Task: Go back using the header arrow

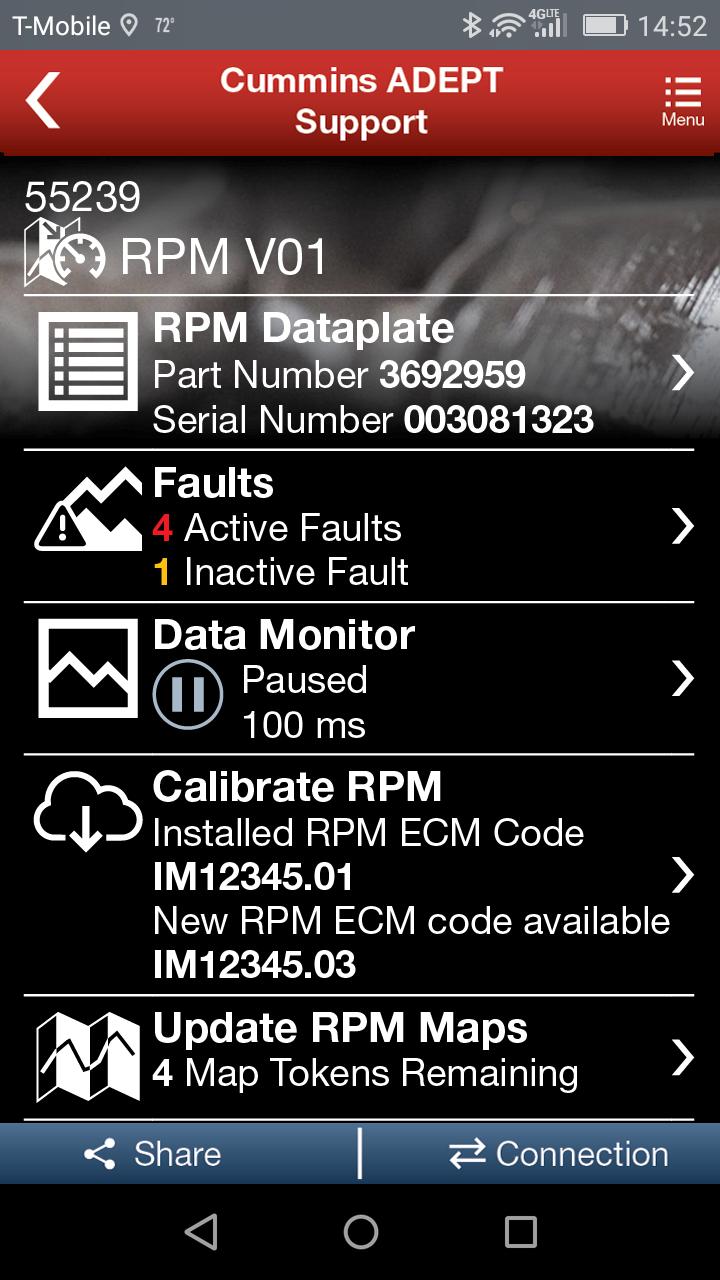Action: click(44, 100)
